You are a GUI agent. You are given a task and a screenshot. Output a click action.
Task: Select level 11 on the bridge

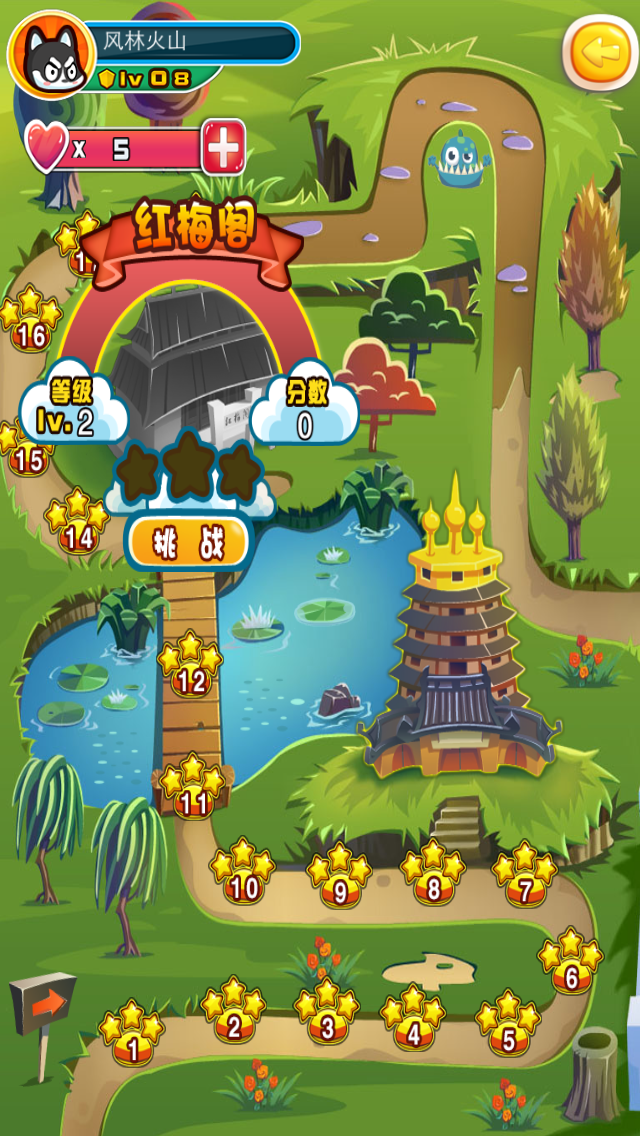point(192,788)
